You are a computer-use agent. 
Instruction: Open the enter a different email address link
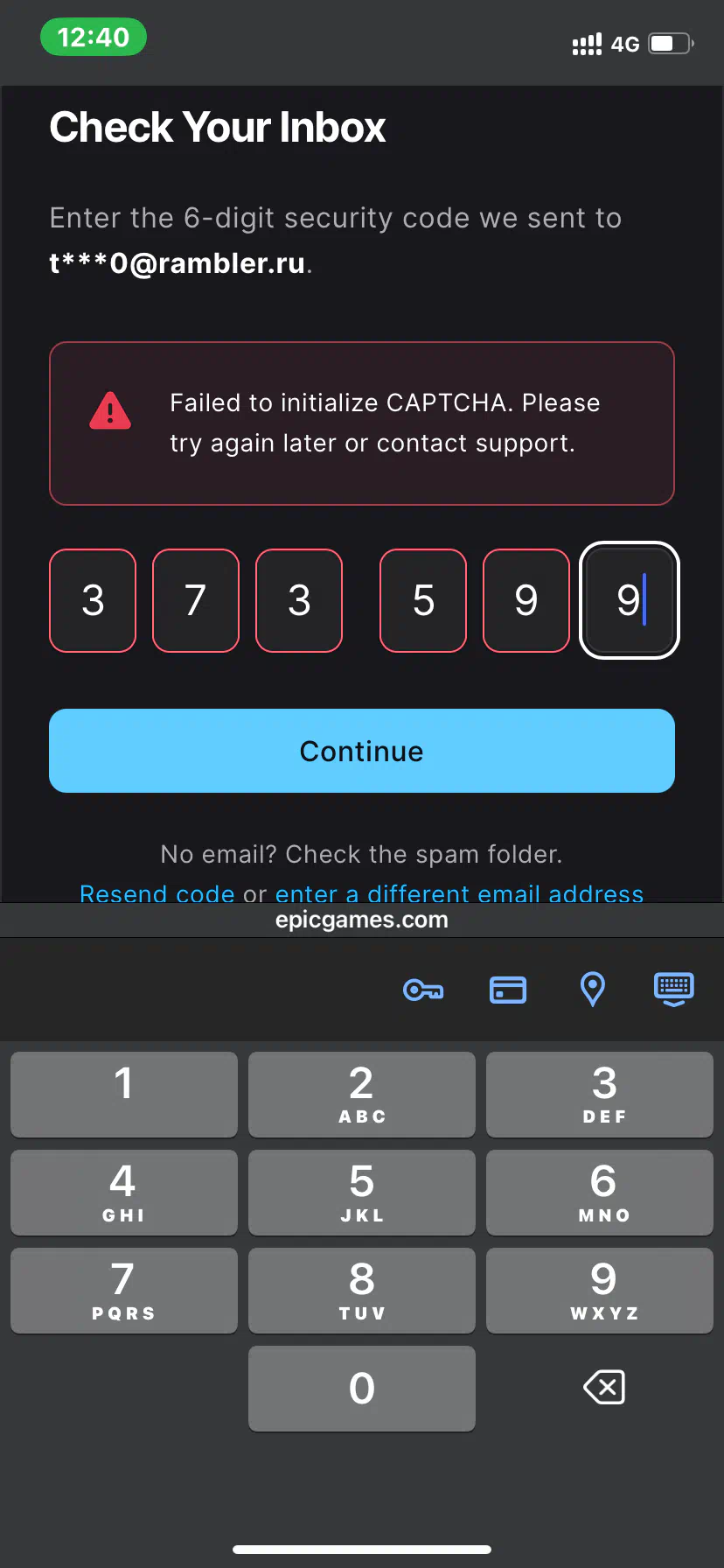tap(459, 892)
